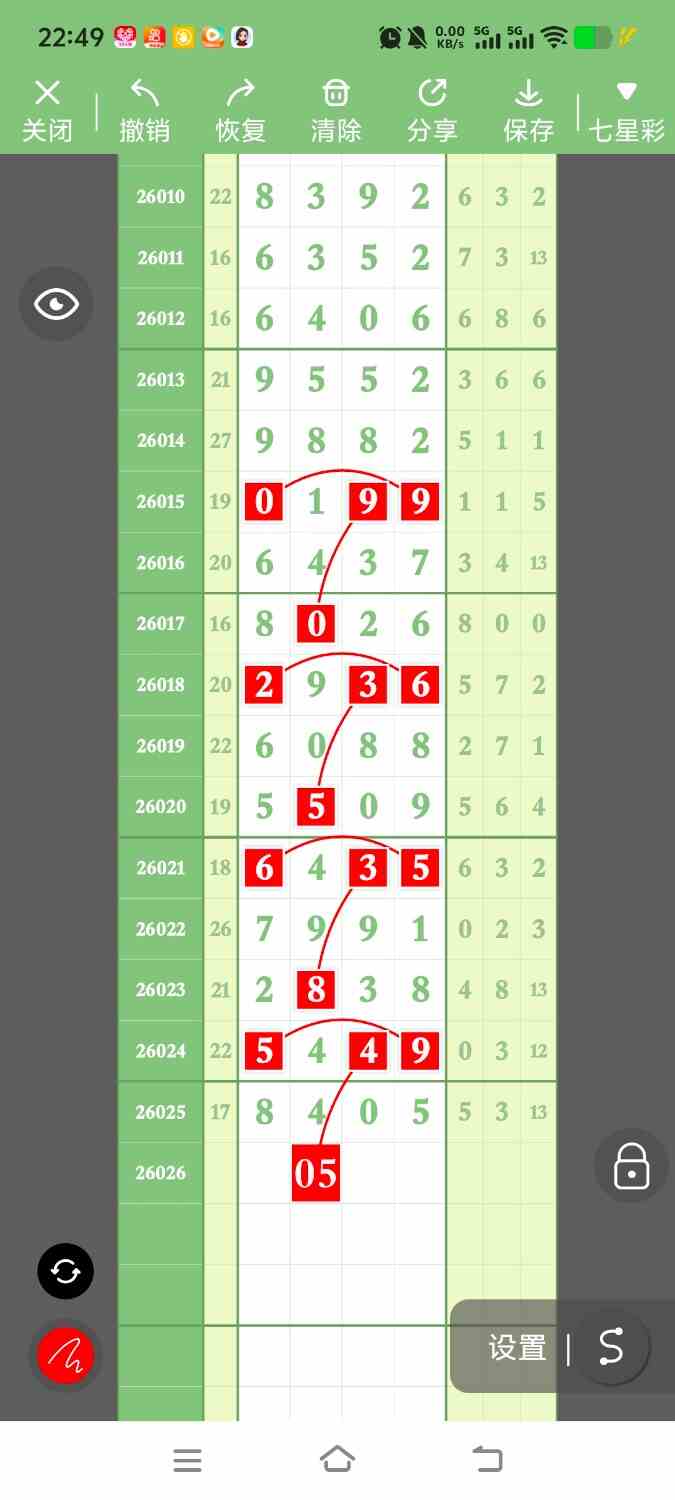Viewport: 675px width, 1500px height.
Task: Redo with the 恢复 button
Action: click(240, 111)
